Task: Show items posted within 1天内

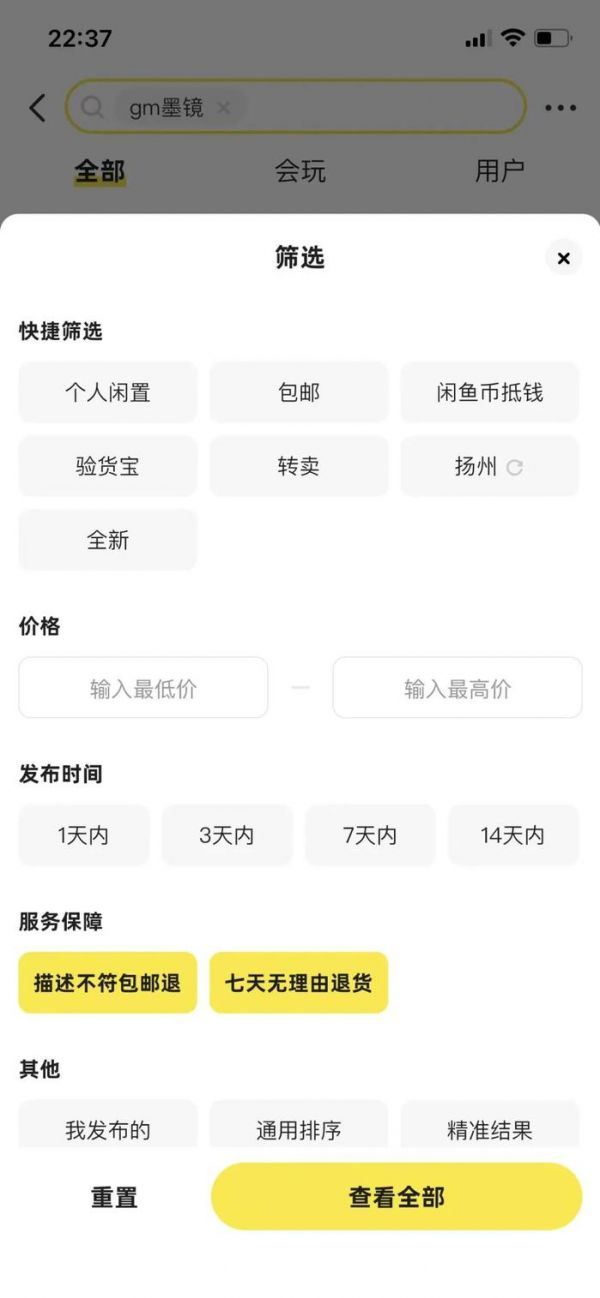Action: pyautogui.click(x=83, y=835)
